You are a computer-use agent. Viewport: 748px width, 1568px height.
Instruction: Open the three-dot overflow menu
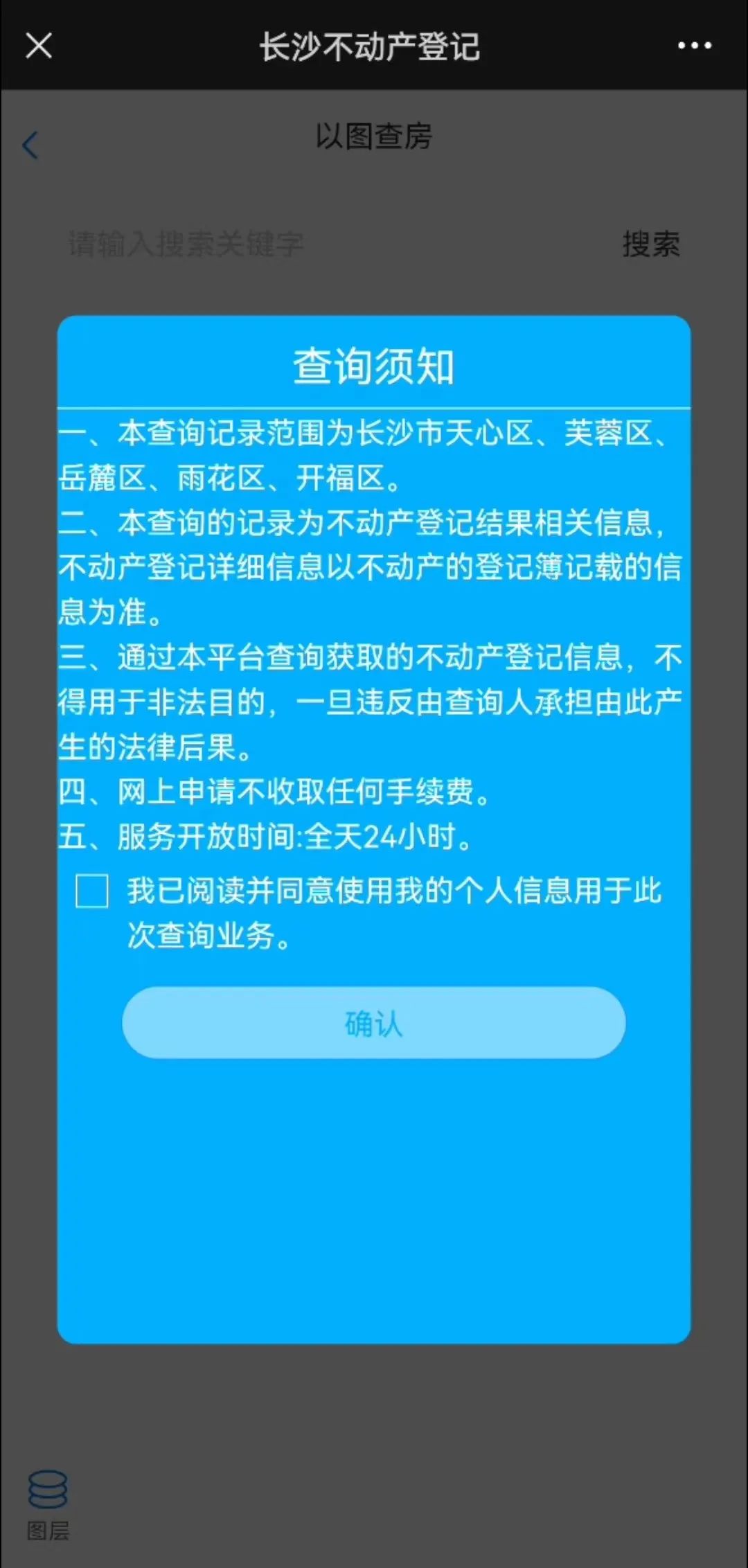pos(694,46)
